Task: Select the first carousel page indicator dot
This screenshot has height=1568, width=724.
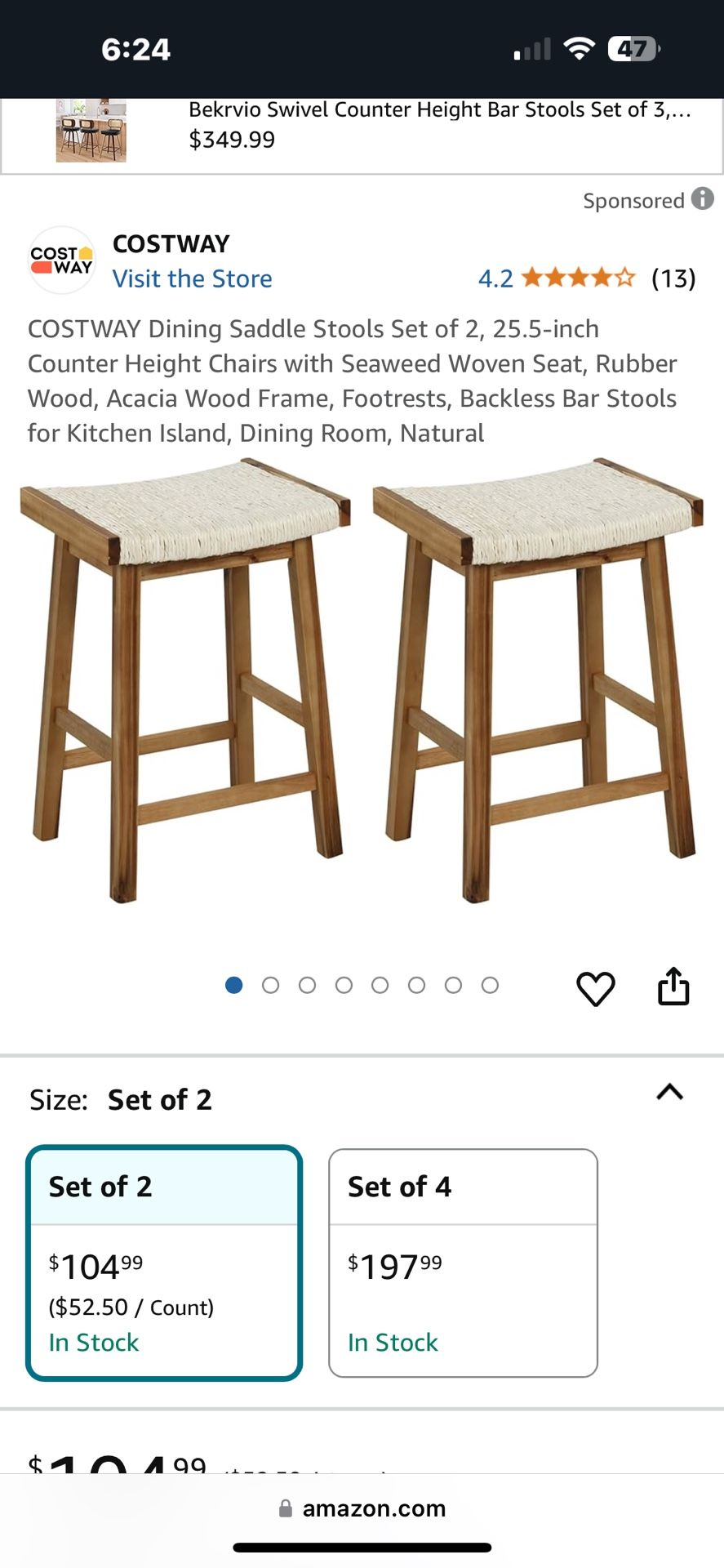Action: pyautogui.click(x=233, y=986)
